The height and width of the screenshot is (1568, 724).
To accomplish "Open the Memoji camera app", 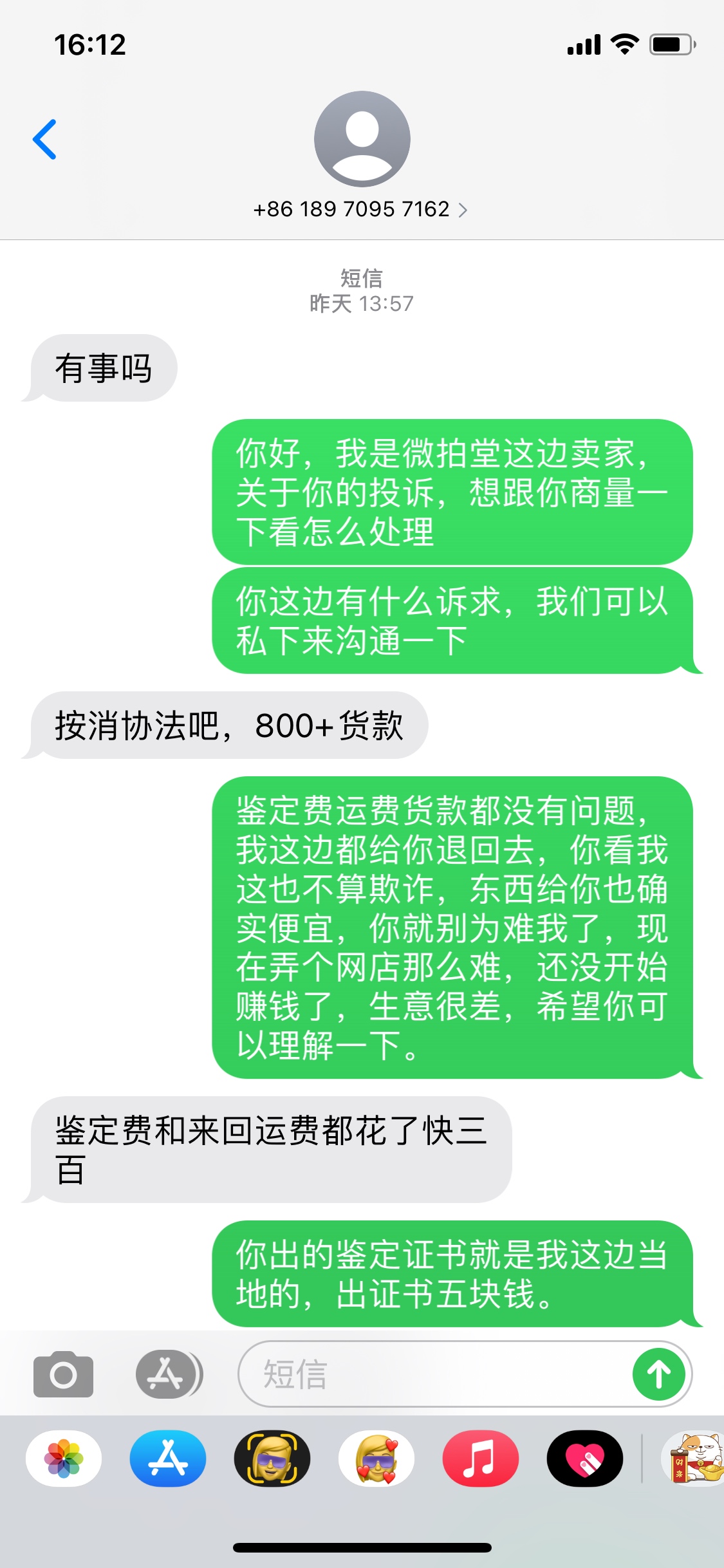I will [x=272, y=1459].
